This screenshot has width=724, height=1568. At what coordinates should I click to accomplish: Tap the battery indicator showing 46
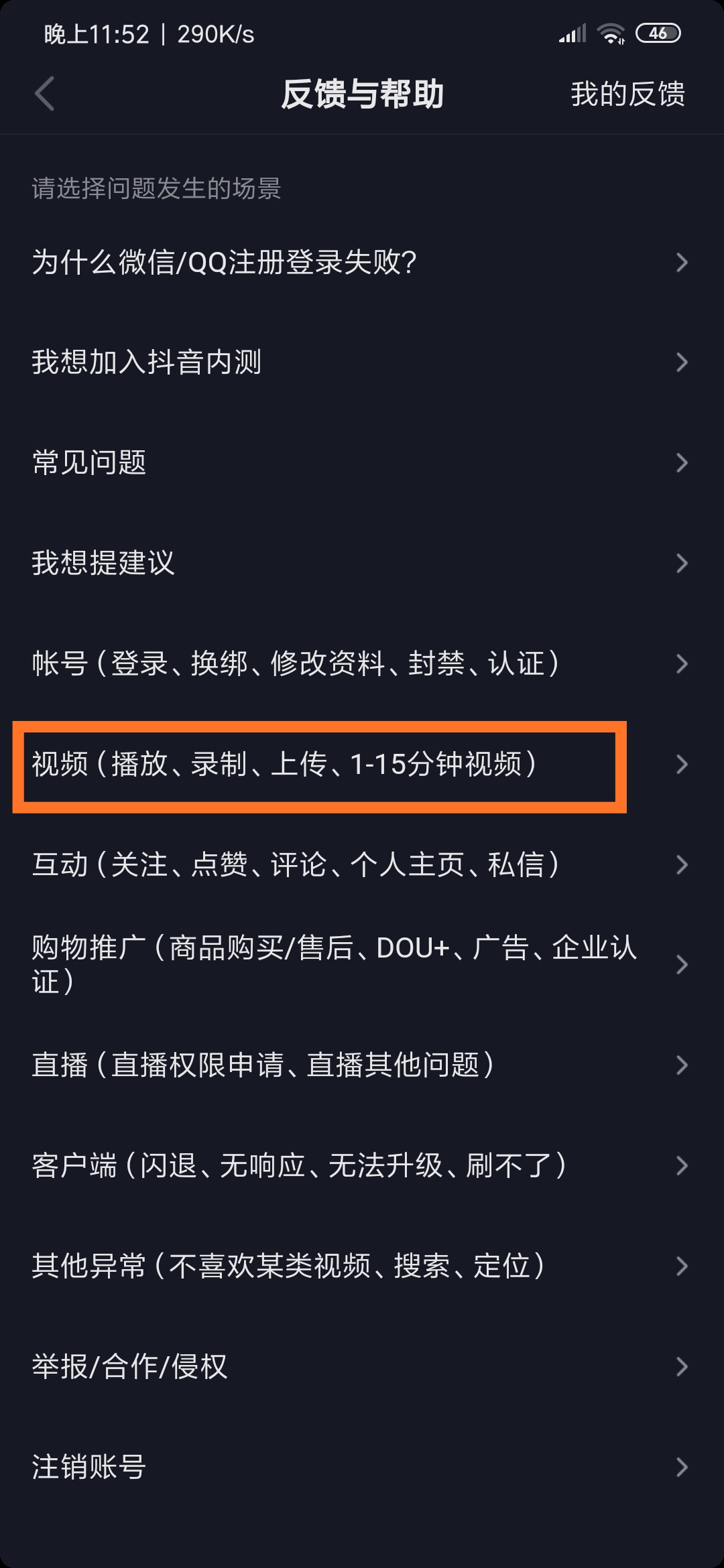[659, 32]
